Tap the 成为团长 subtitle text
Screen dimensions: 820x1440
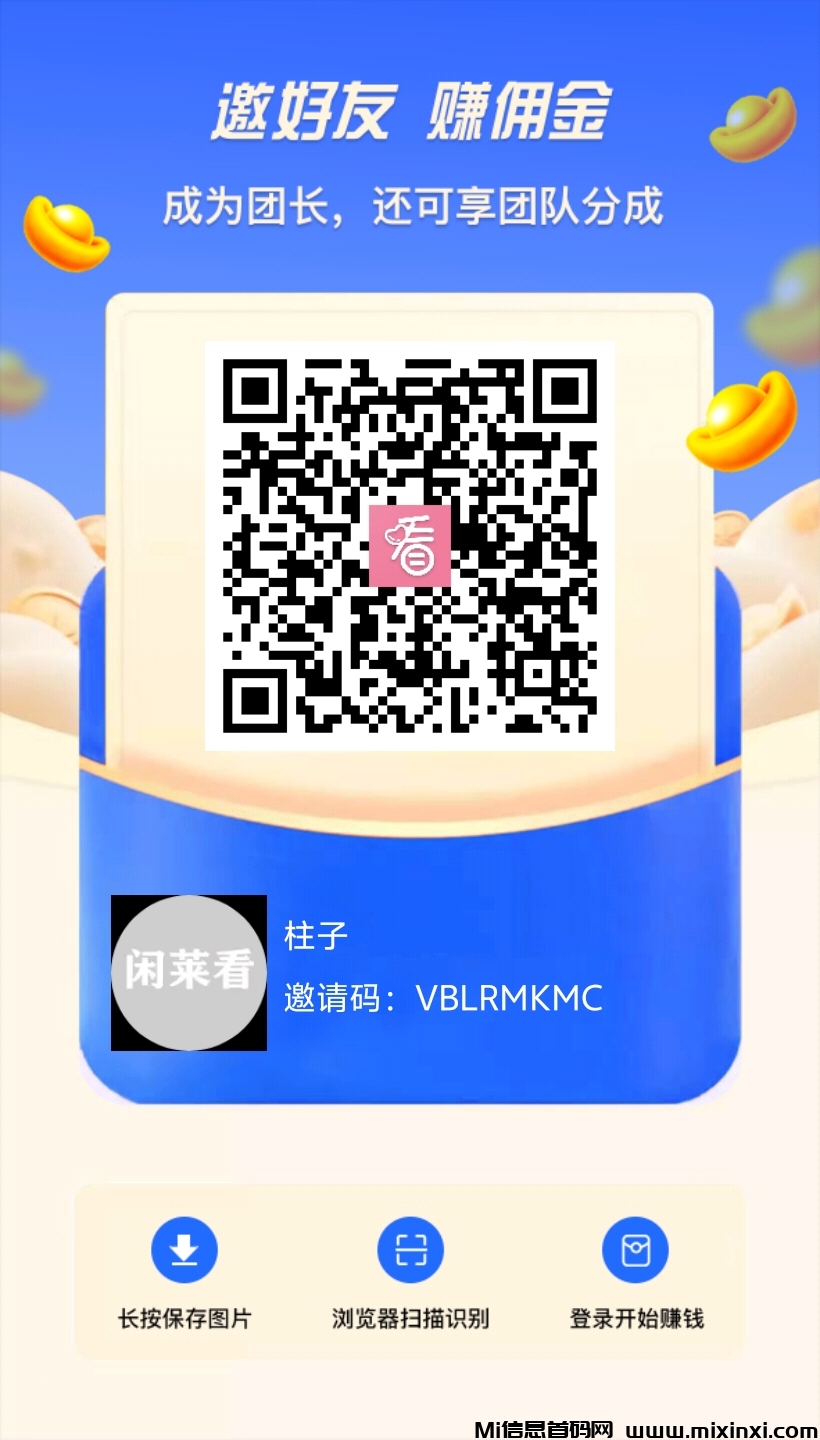coord(410,210)
